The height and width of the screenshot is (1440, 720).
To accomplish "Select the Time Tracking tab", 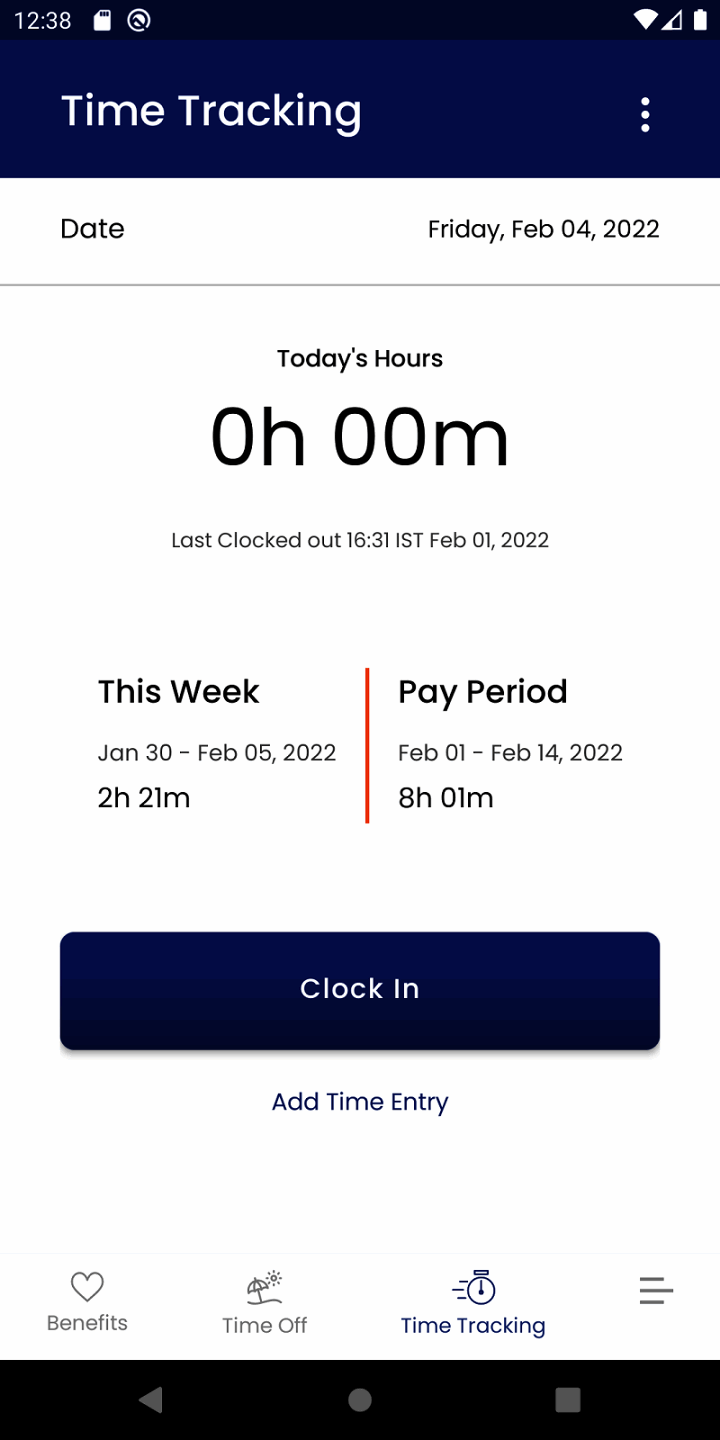I will [473, 1303].
